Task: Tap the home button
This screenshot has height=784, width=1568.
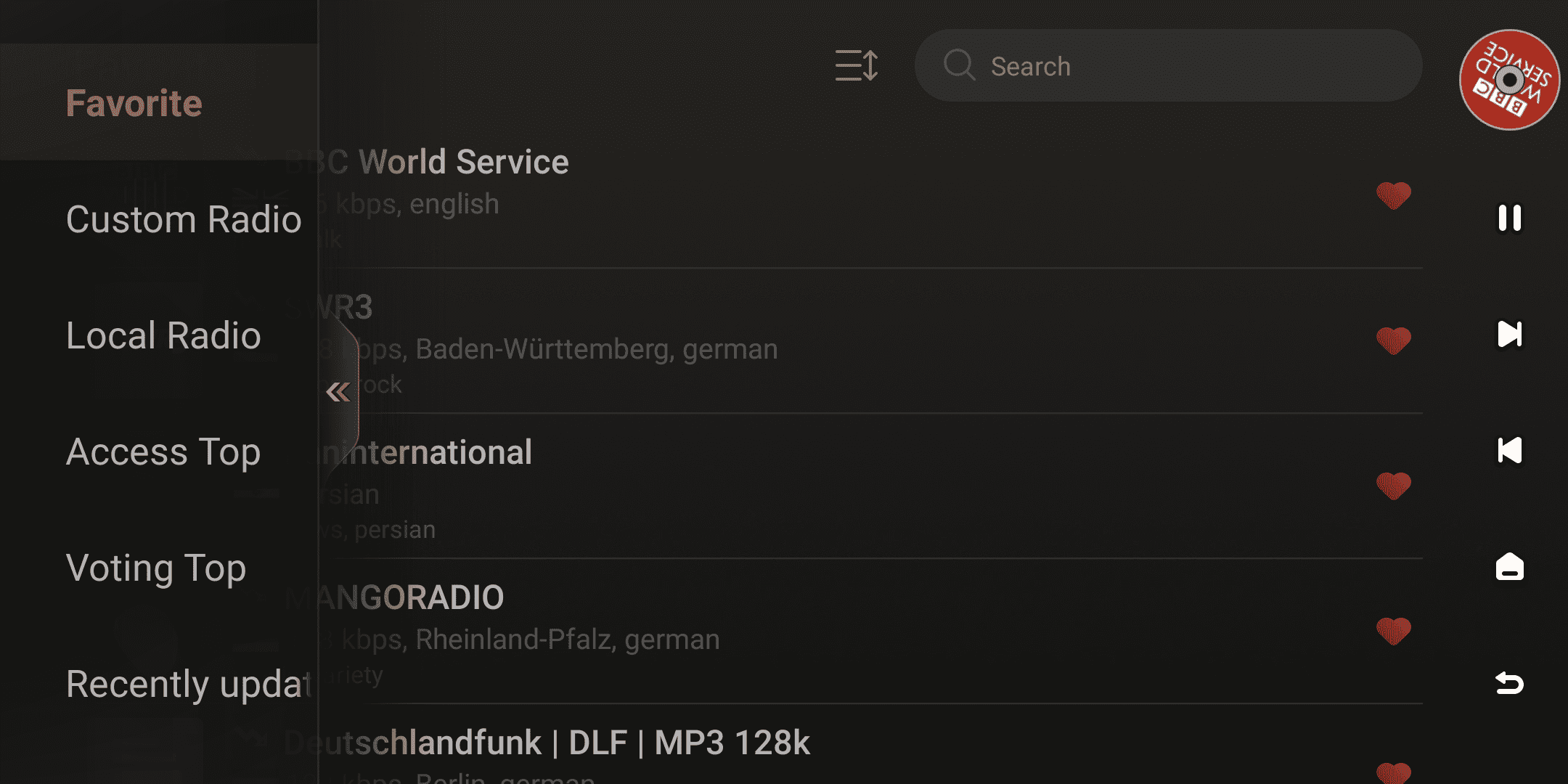Action: (1509, 567)
